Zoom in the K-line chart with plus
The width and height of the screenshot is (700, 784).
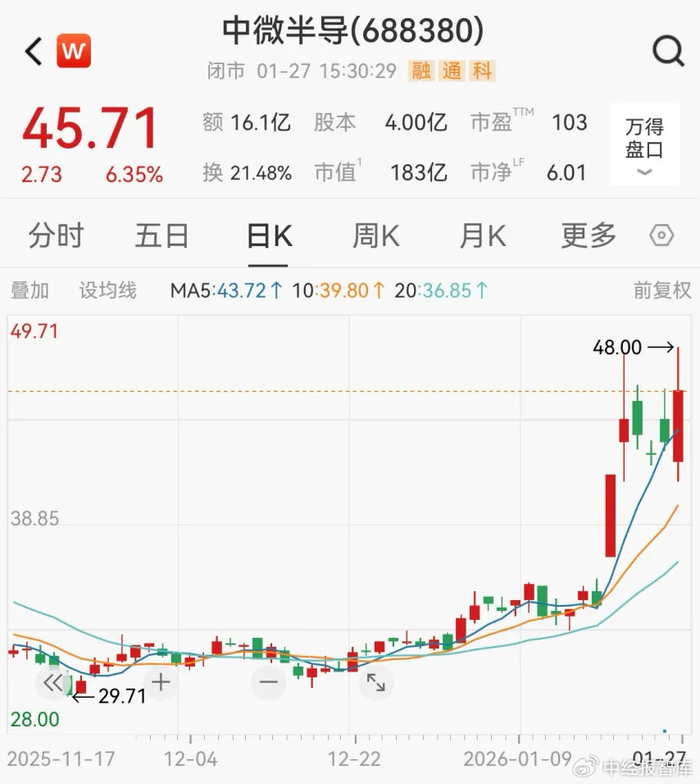[160, 684]
